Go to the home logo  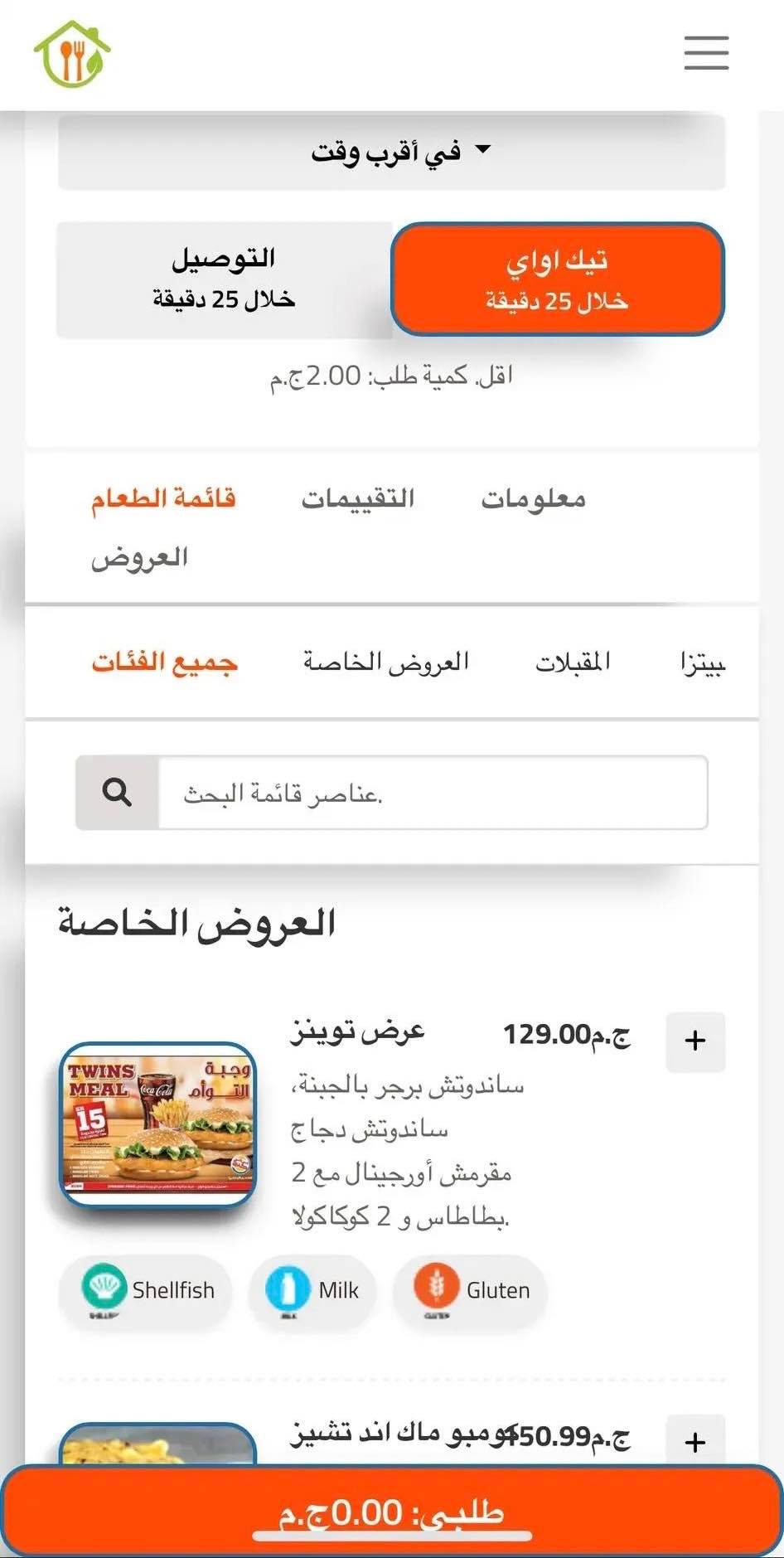(72, 54)
